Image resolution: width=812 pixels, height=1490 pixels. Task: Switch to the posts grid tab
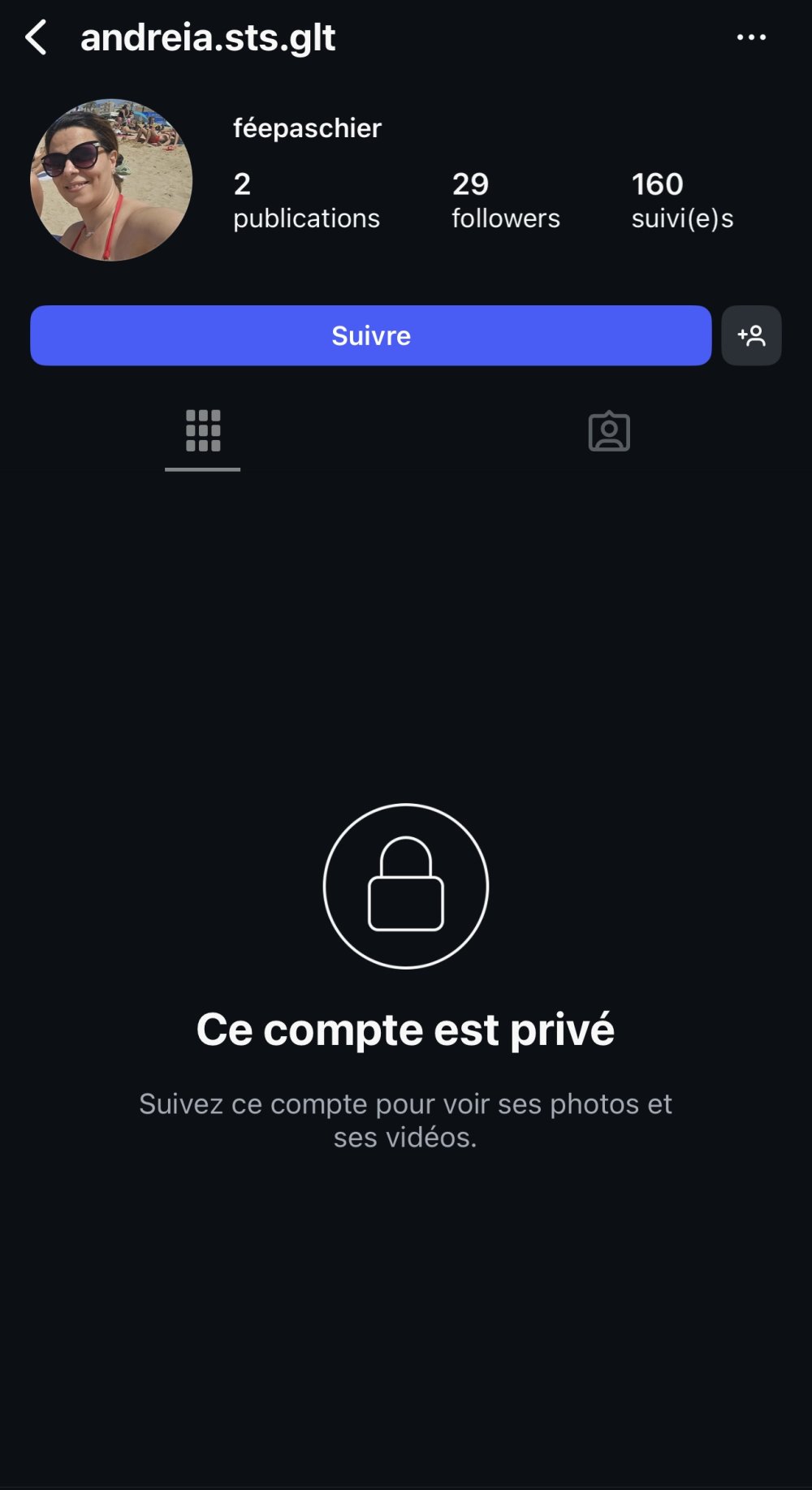pyautogui.click(x=203, y=431)
